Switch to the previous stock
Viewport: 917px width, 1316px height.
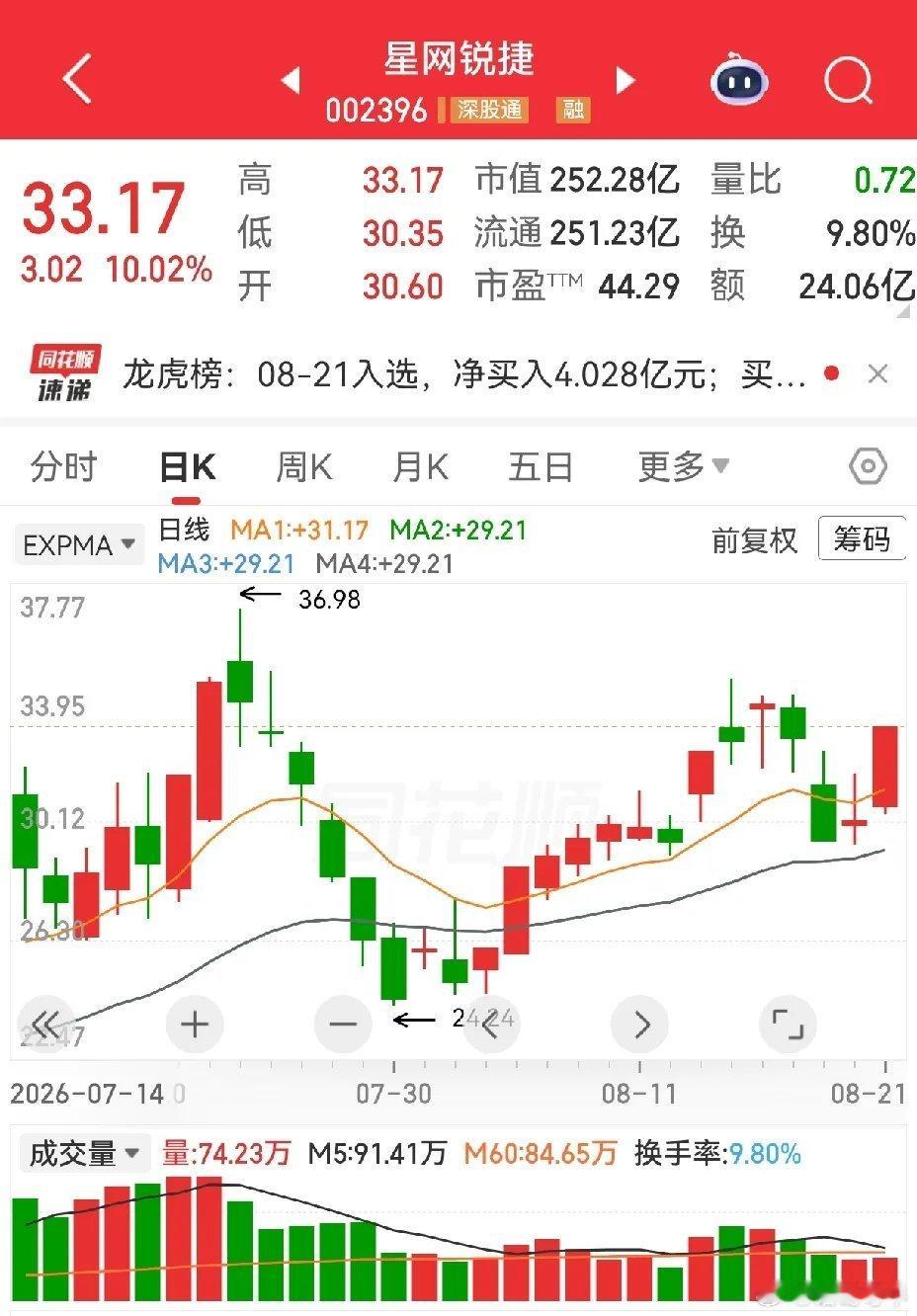click(x=291, y=79)
